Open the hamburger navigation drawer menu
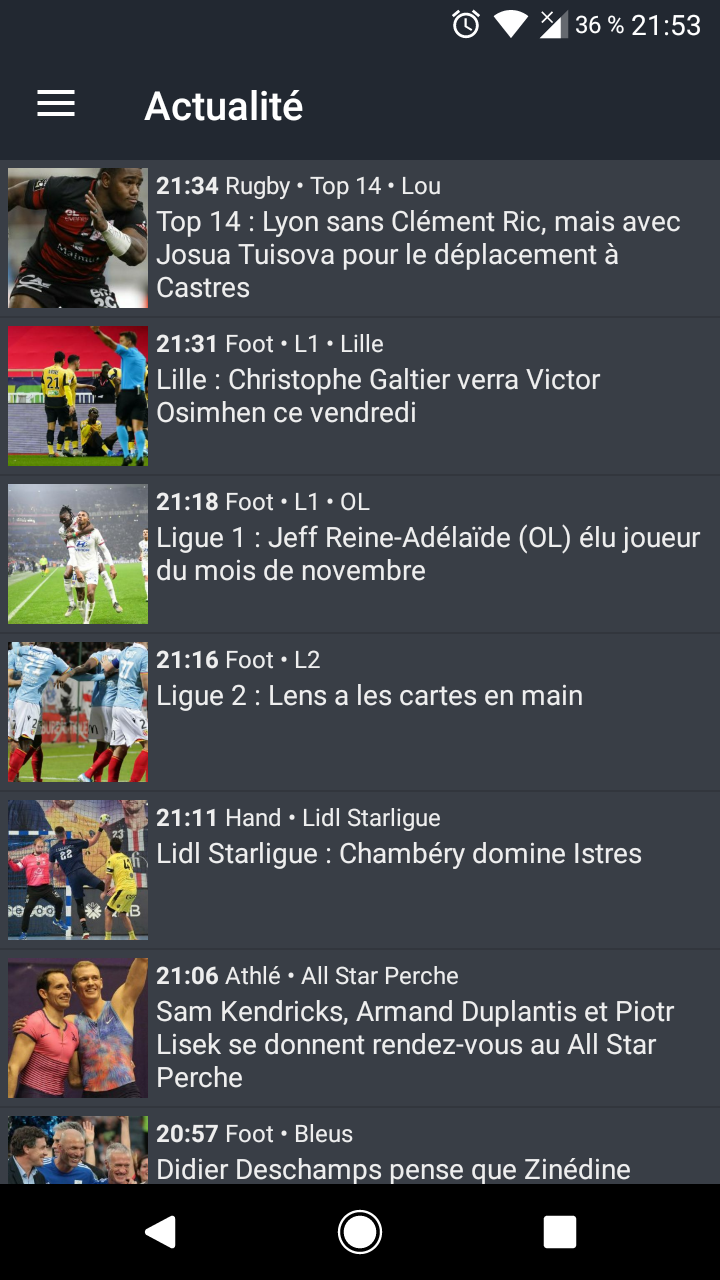 click(56, 104)
